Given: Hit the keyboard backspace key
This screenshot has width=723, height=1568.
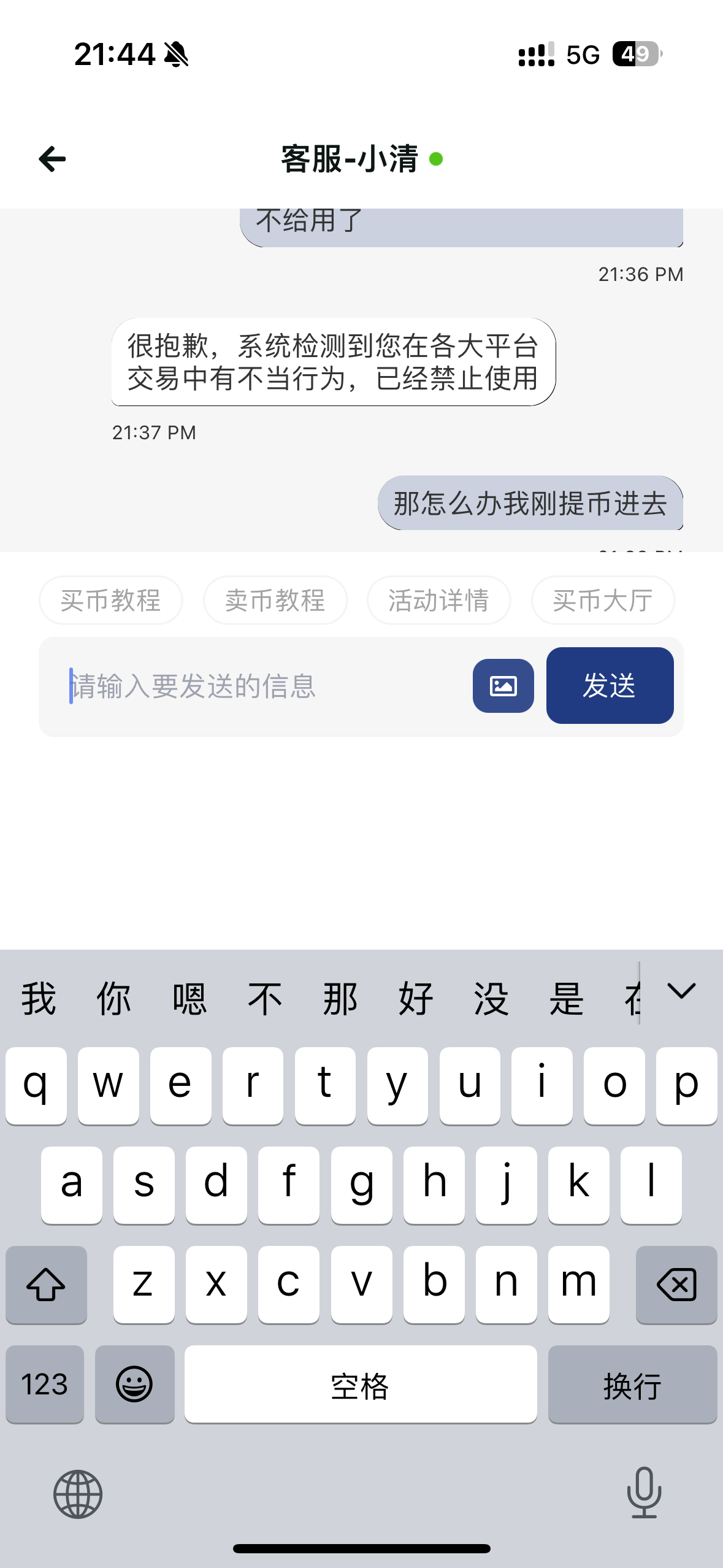Looking at the screenshot, I should [676, 1285].
